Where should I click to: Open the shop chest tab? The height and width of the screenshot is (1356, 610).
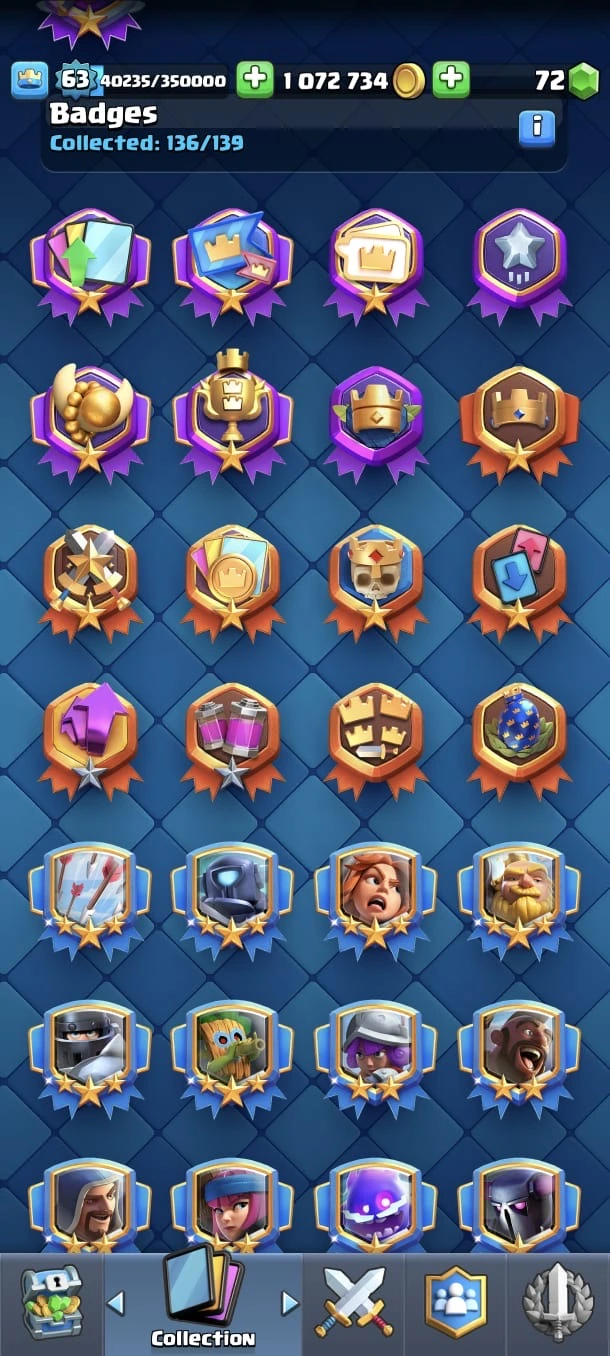(x=51, y=1302)
